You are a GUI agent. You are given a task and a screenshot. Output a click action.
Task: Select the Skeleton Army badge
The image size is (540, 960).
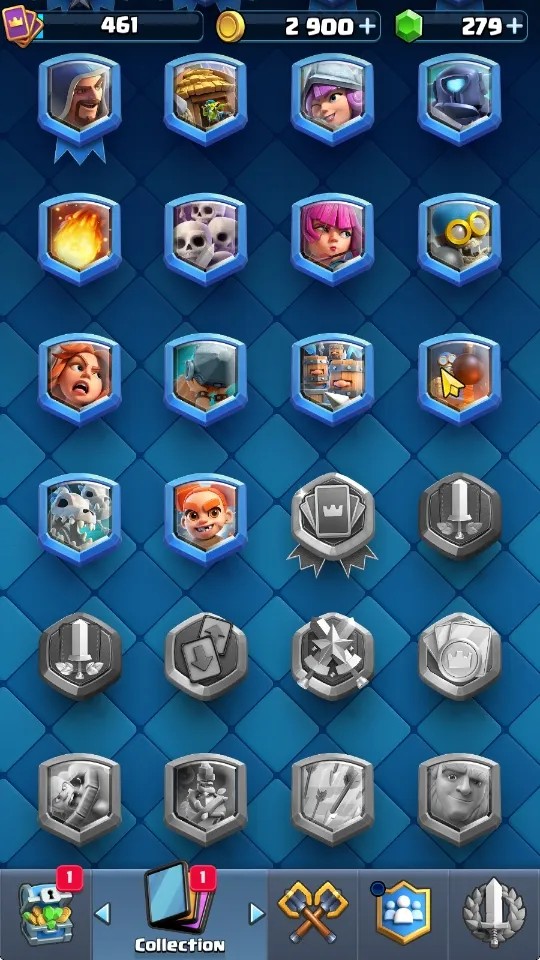[206, 239]
